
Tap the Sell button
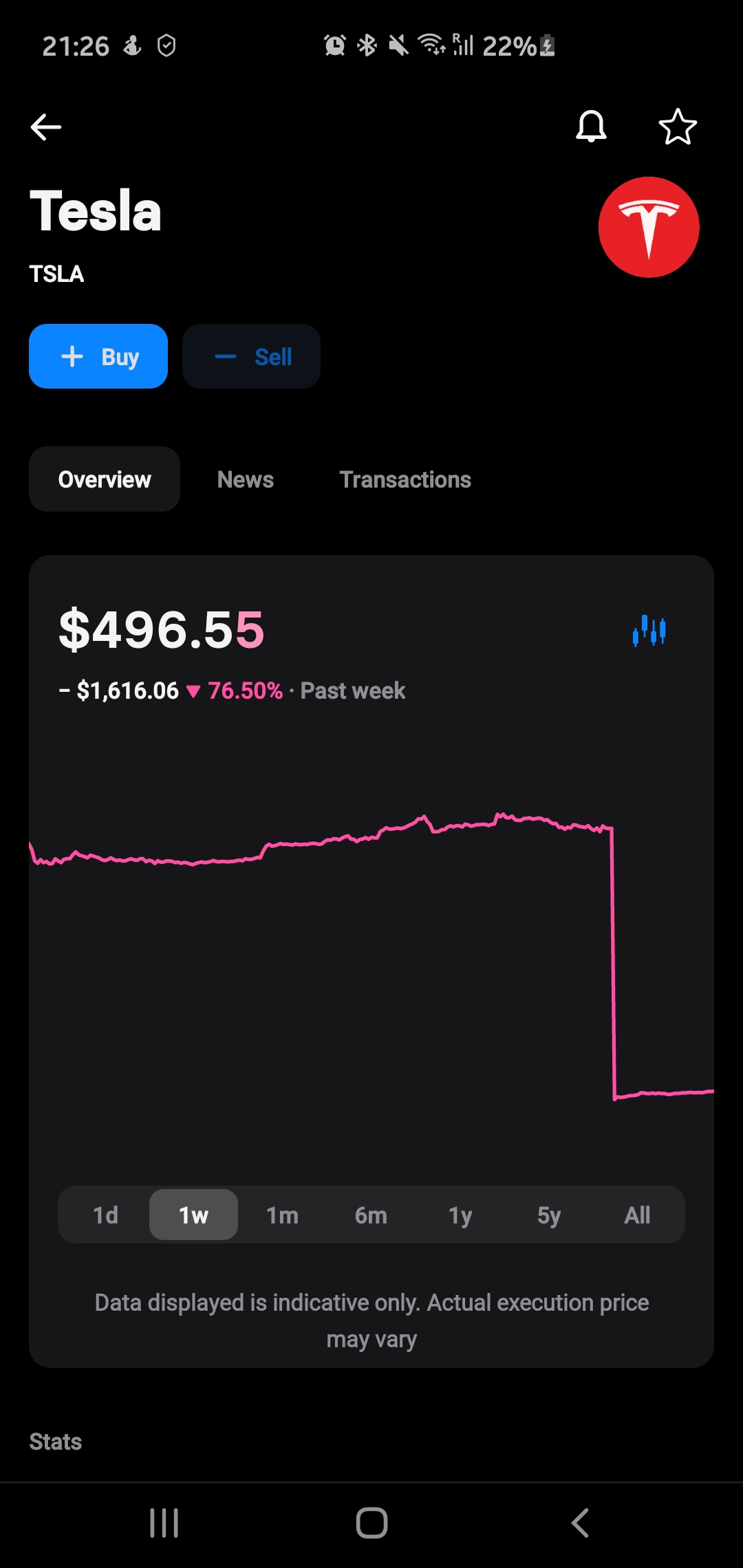pyautogui.click(x=251, y=356)
